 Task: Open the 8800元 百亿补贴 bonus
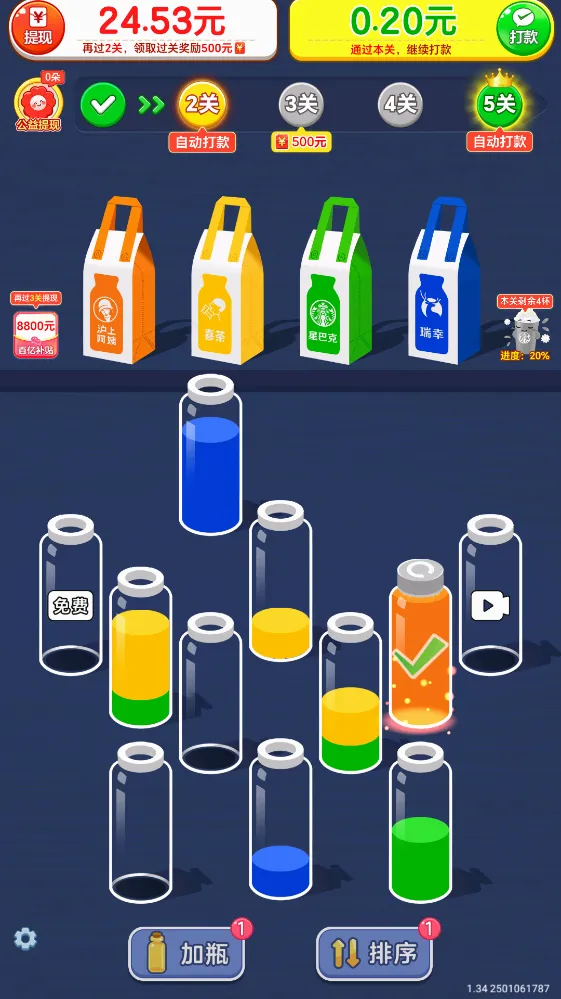[36, 326]
